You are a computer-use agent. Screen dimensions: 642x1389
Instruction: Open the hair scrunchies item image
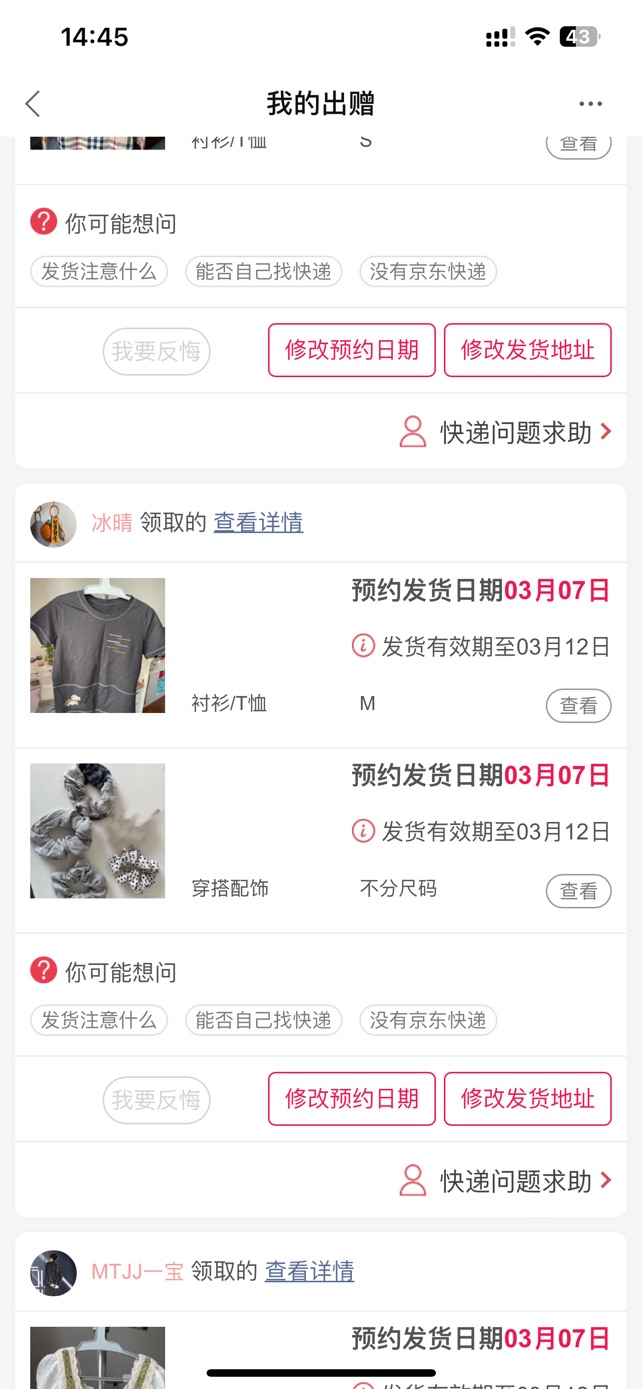click(x=97, y=831)
